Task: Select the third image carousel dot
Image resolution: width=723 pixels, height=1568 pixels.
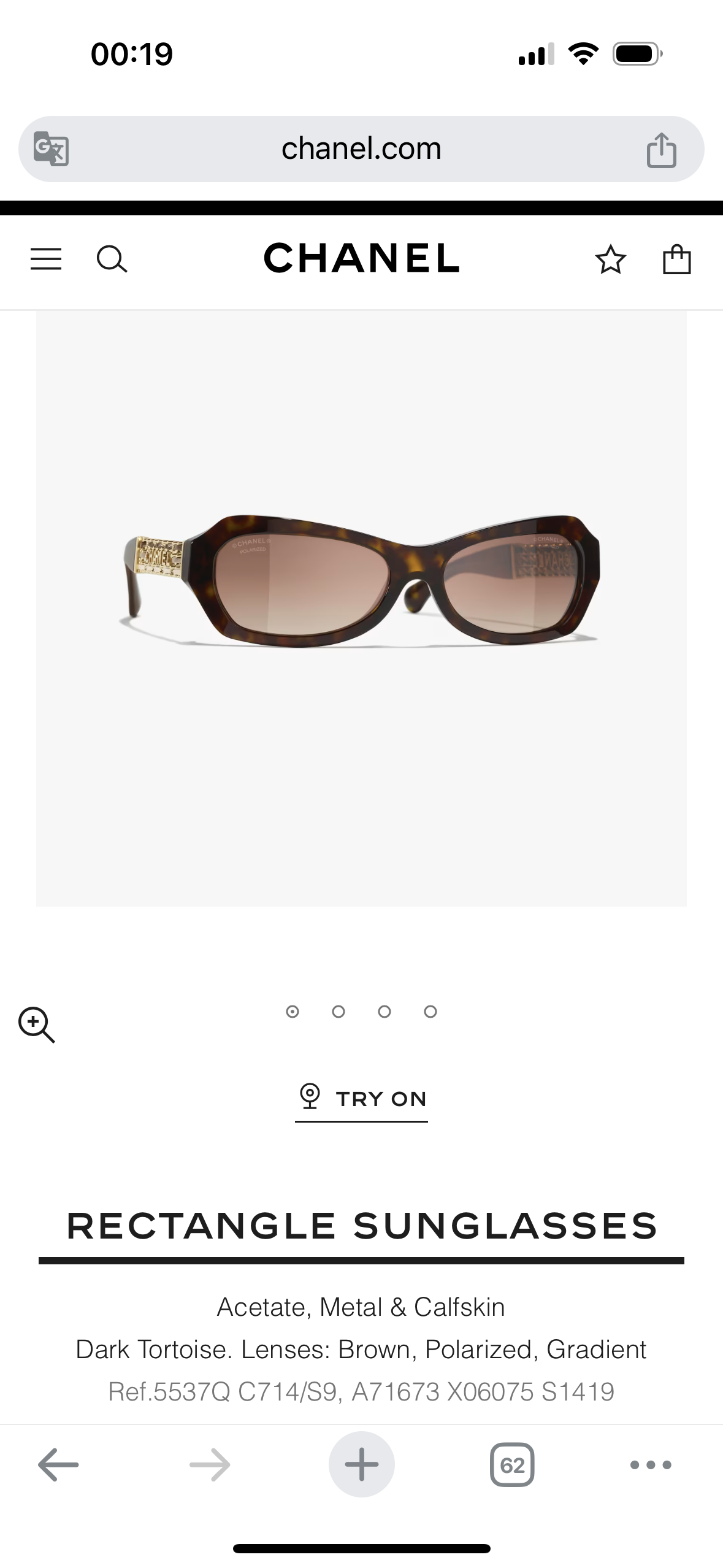Action: coord(384,1012)
